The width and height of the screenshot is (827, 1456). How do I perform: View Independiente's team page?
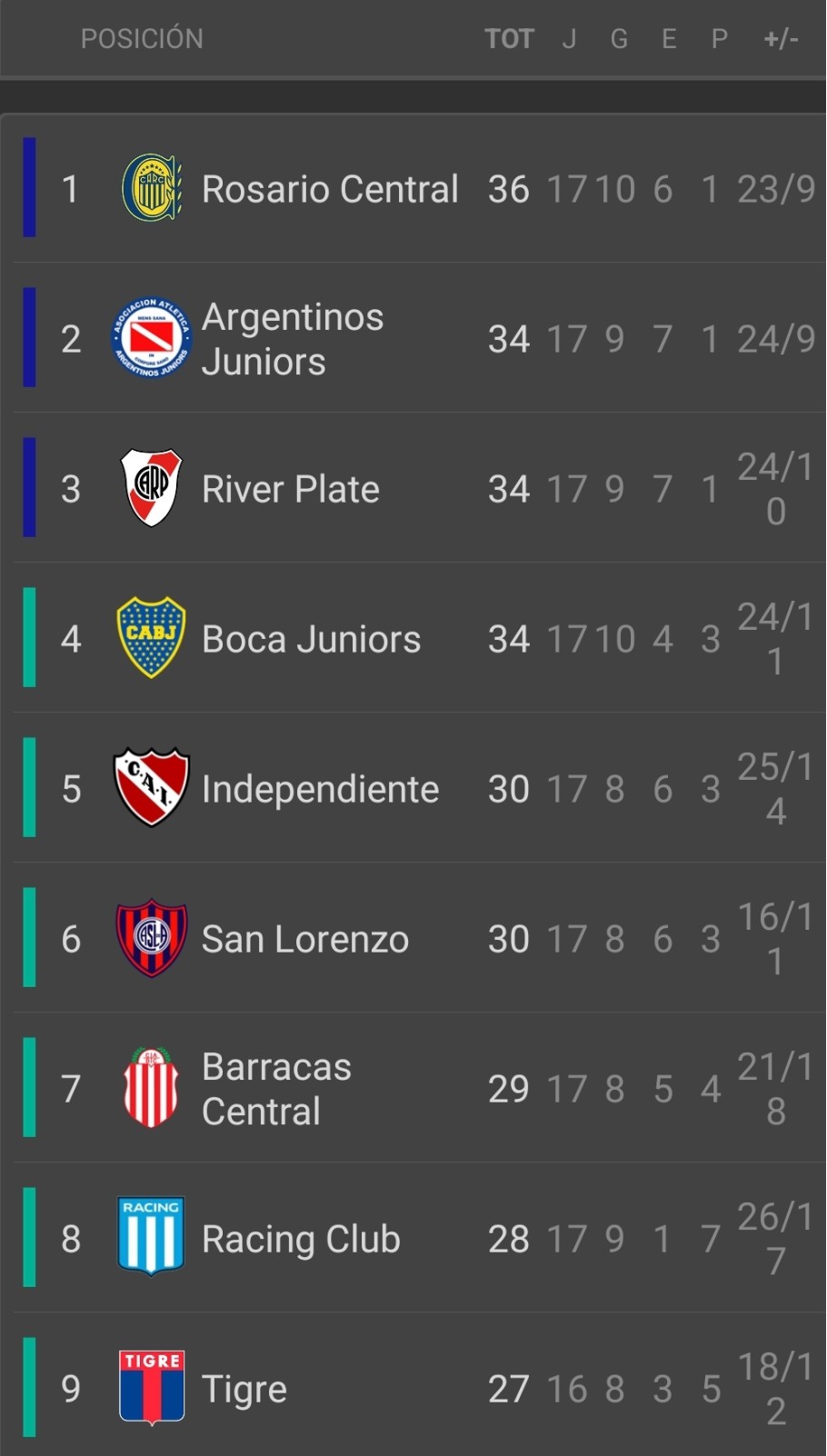[x=419, y=788]
